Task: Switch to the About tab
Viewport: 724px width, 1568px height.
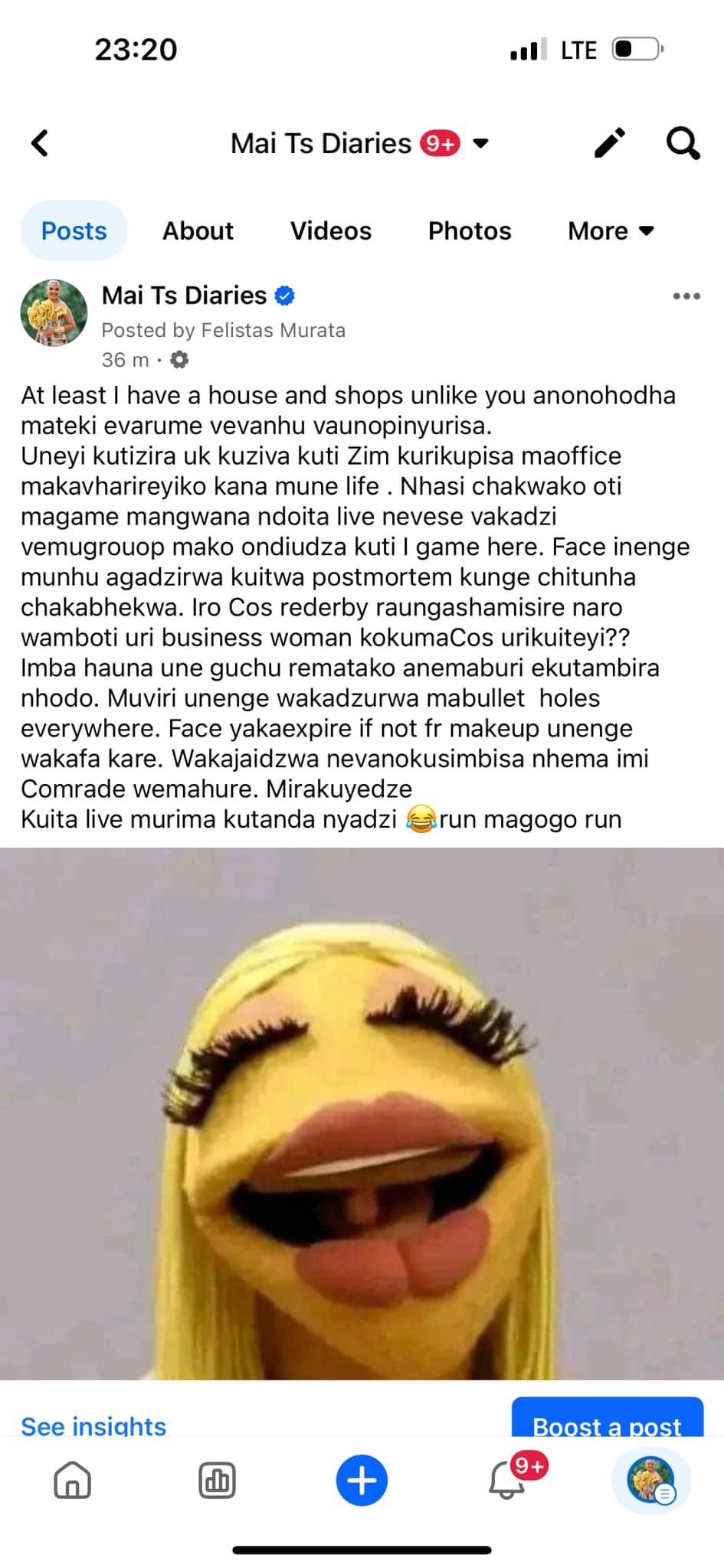Action: coord(198,231)
